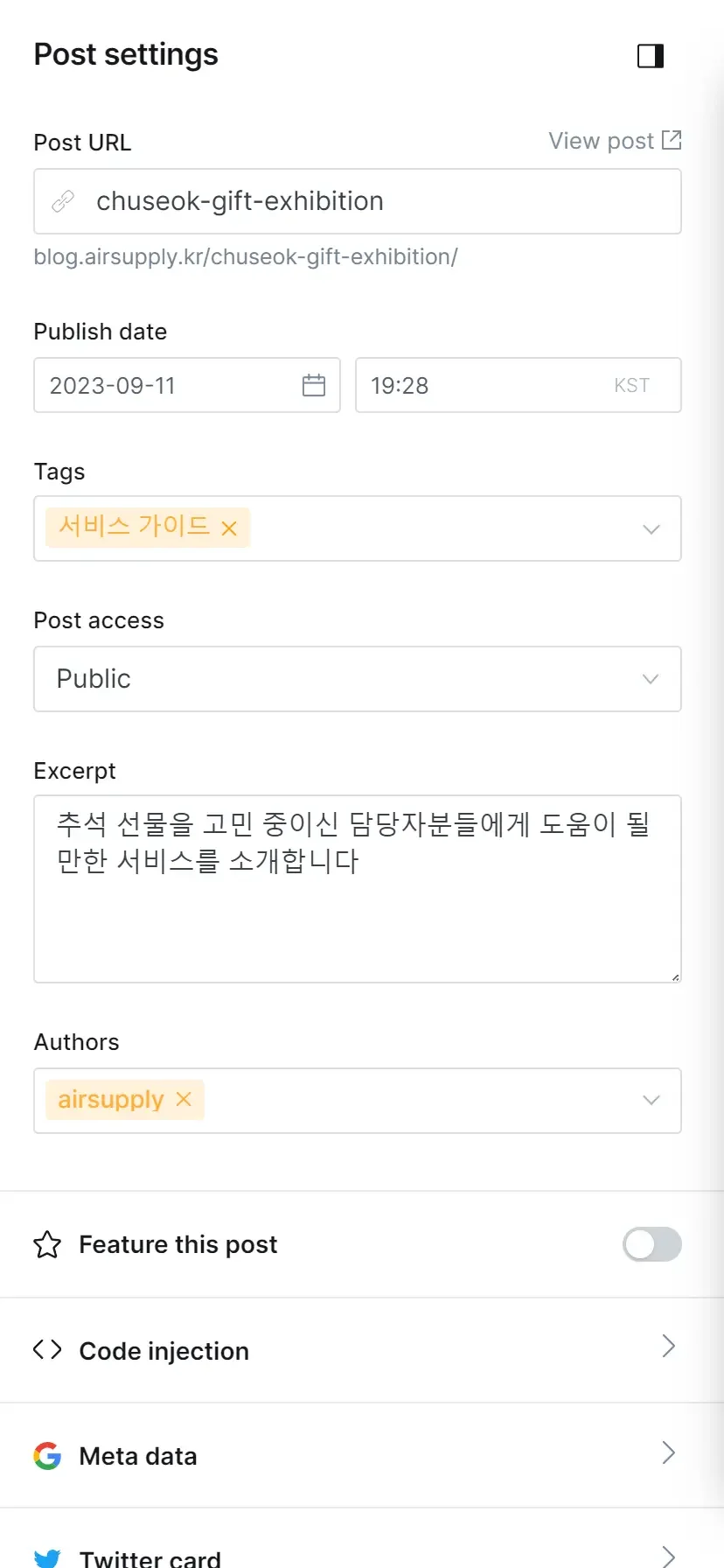Click the Twitter bird icon
This screenshot has width=724, height=1568.
[x=47, y=1557]
